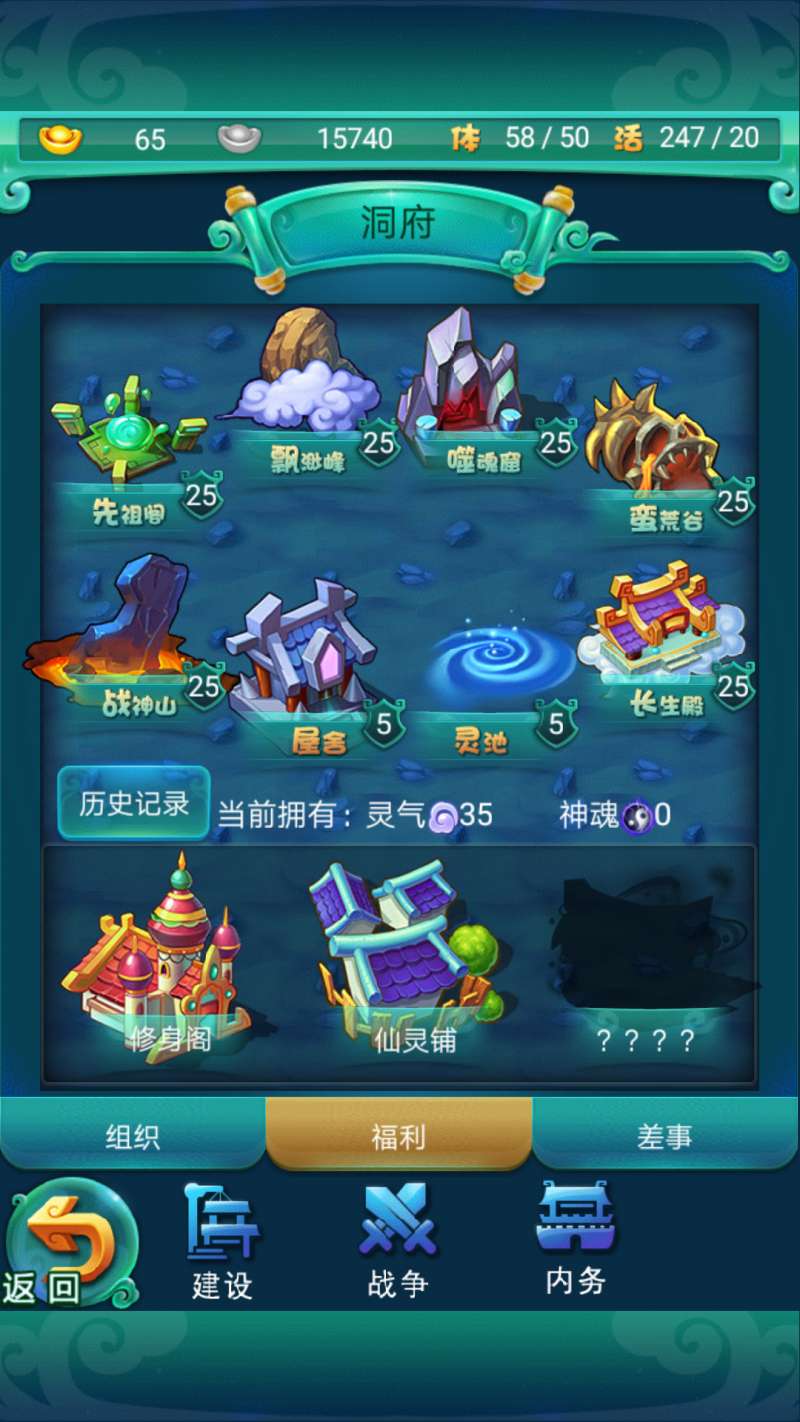The height and width of the screenshot is (1422, 800).
Task: Open the 战争 war menu
Action: [398, 1240]
